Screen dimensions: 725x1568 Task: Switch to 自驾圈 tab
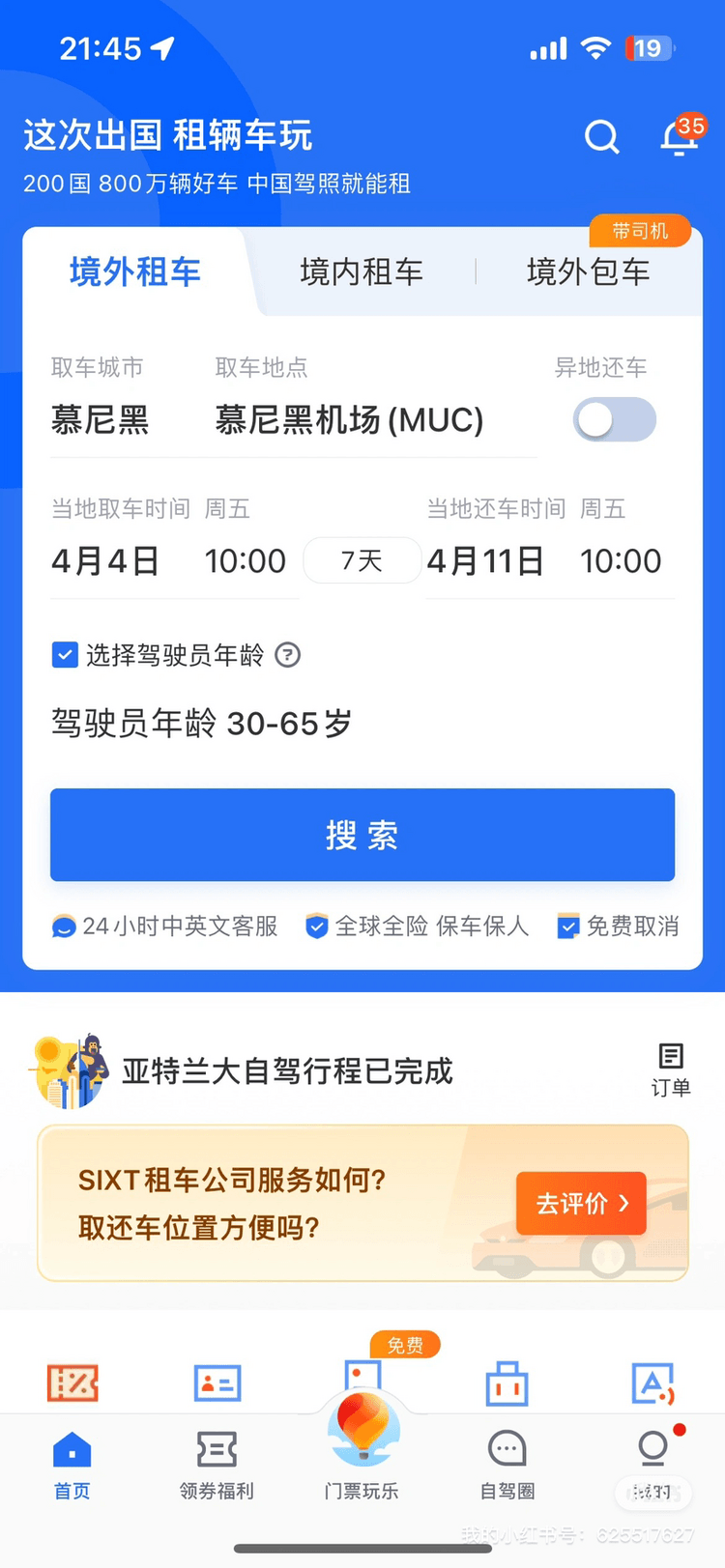click(507, 1465)
